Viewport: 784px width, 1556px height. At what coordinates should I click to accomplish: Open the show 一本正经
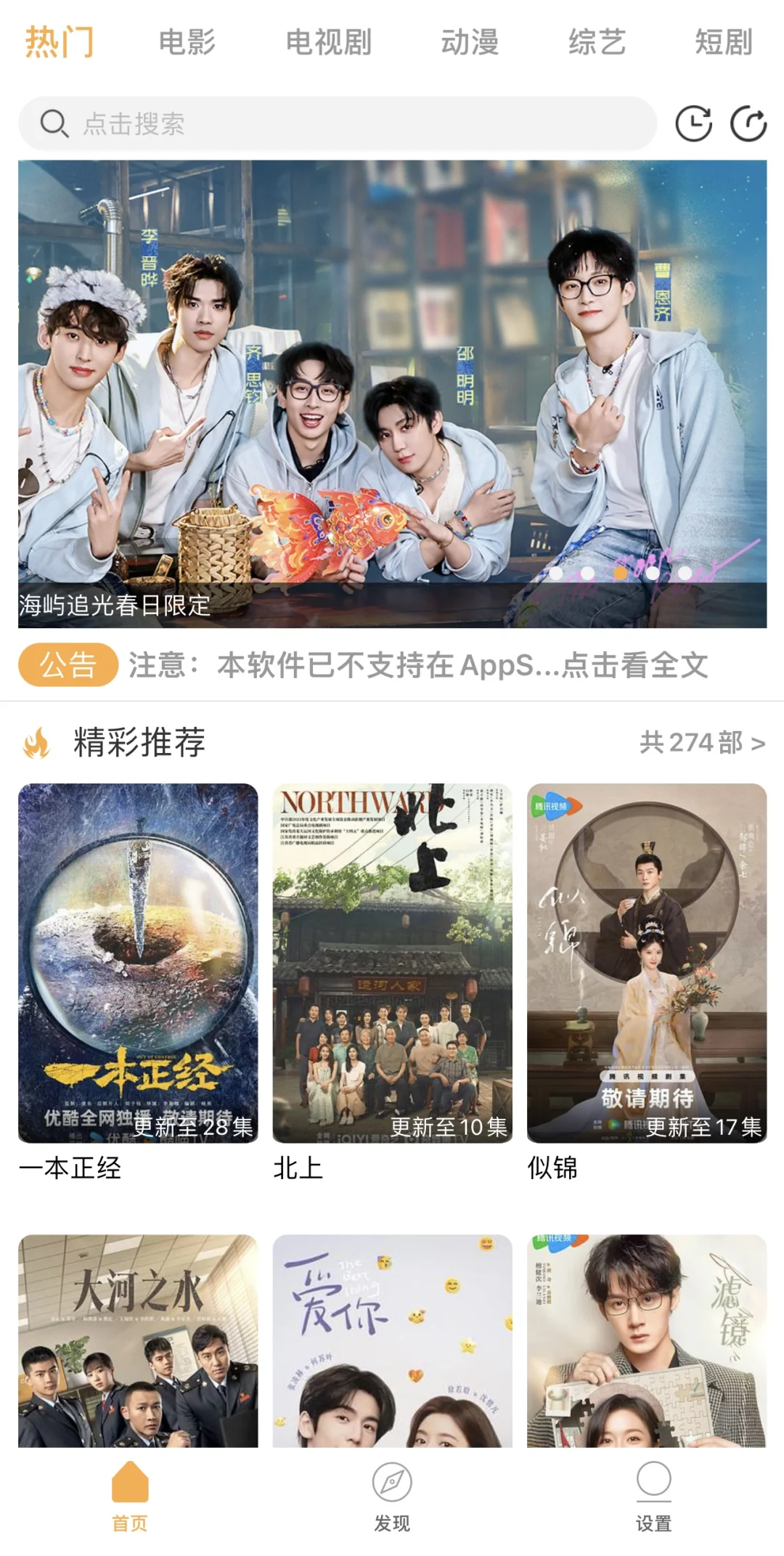(138, 963)
